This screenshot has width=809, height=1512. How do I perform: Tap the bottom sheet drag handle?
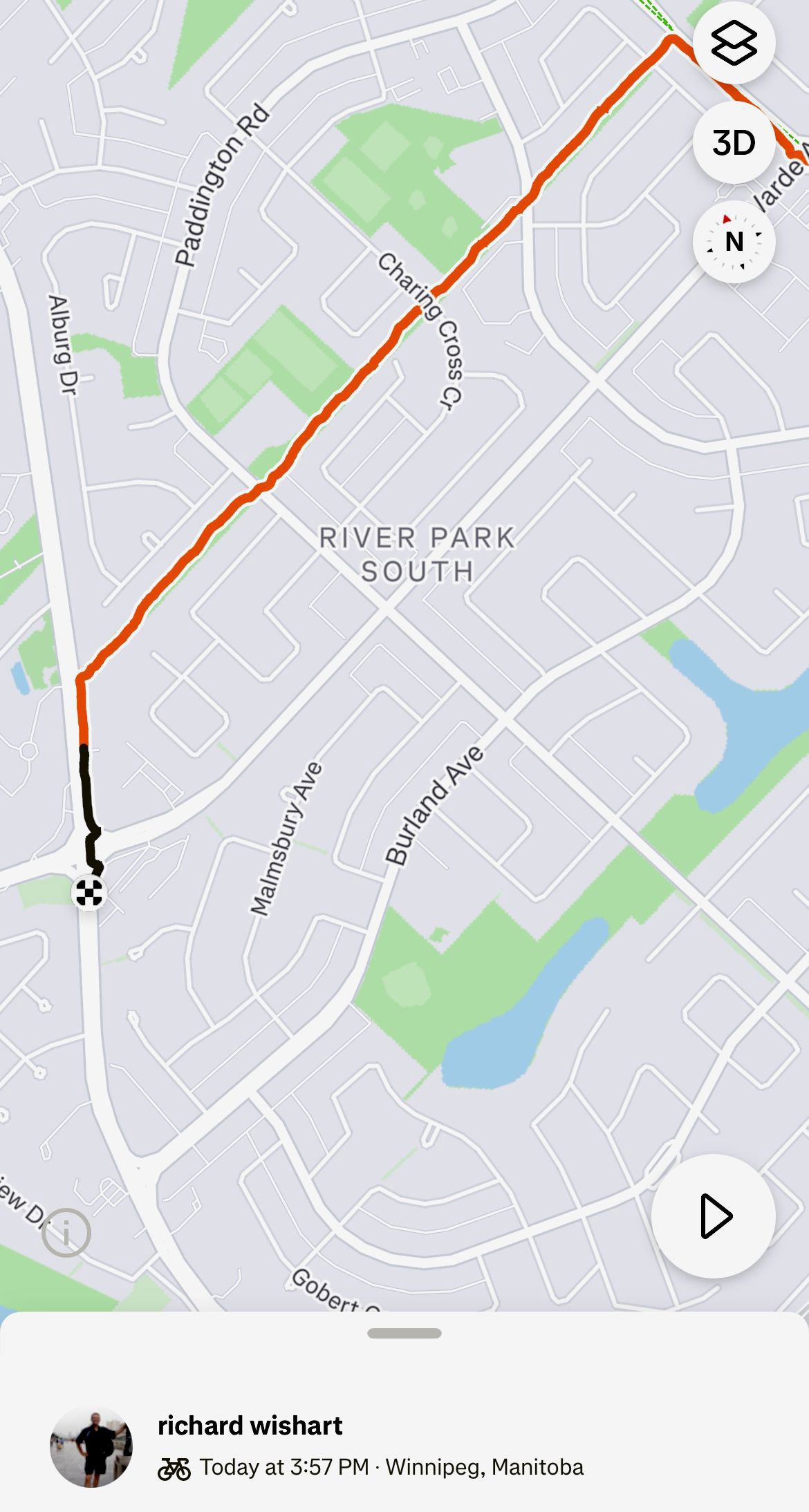pos(404,1333)
